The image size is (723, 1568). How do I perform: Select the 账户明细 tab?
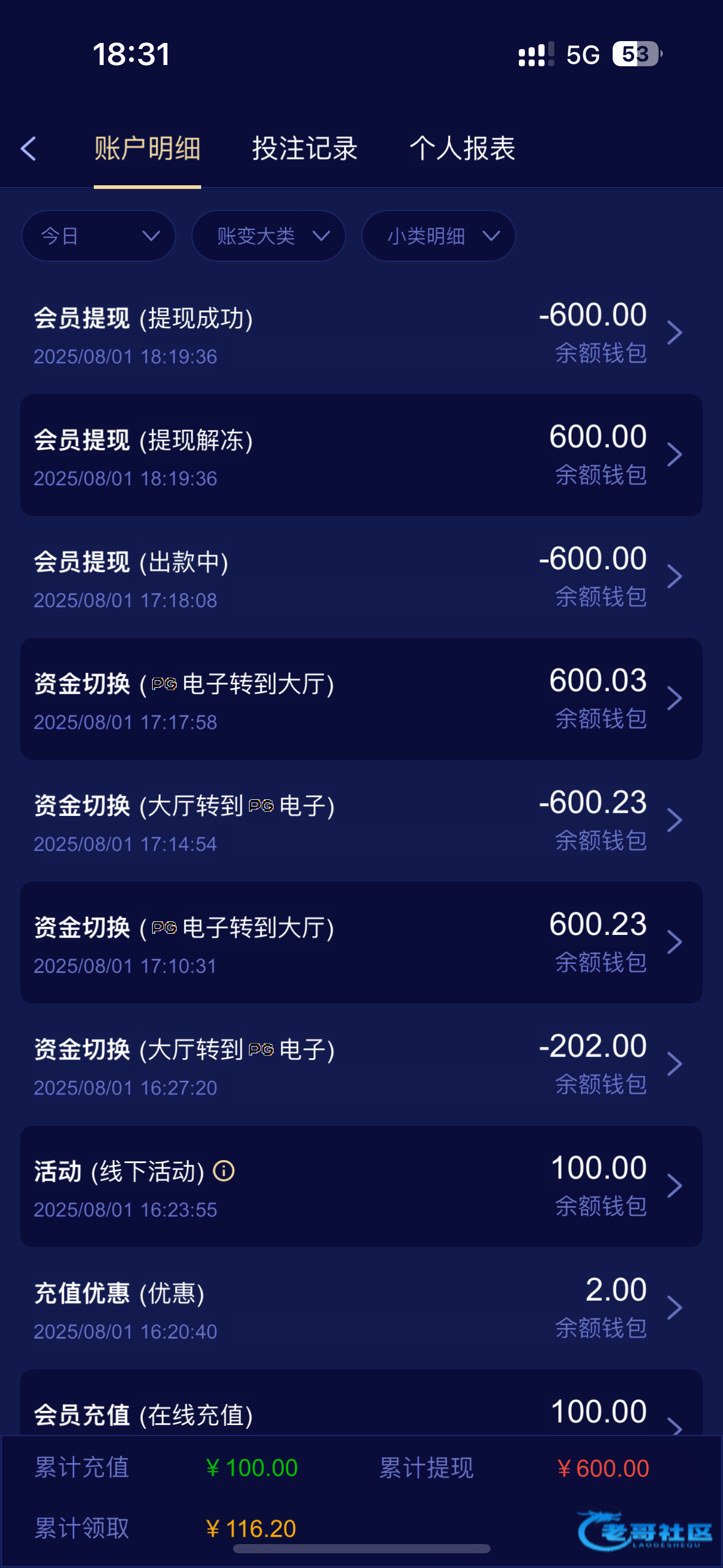click(x=147, y=149)
